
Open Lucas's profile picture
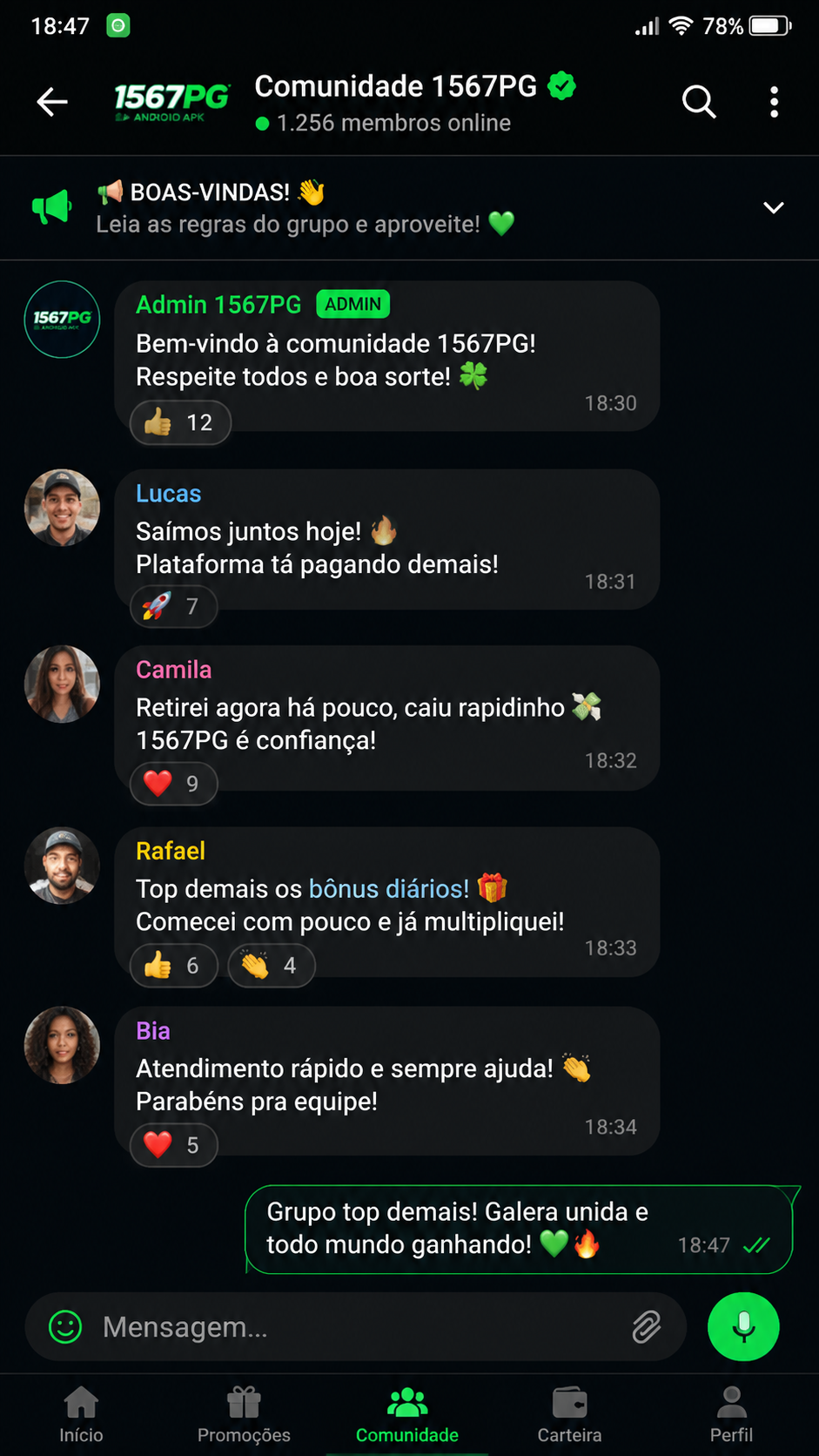pyautogui.click(x=62, y=508)
